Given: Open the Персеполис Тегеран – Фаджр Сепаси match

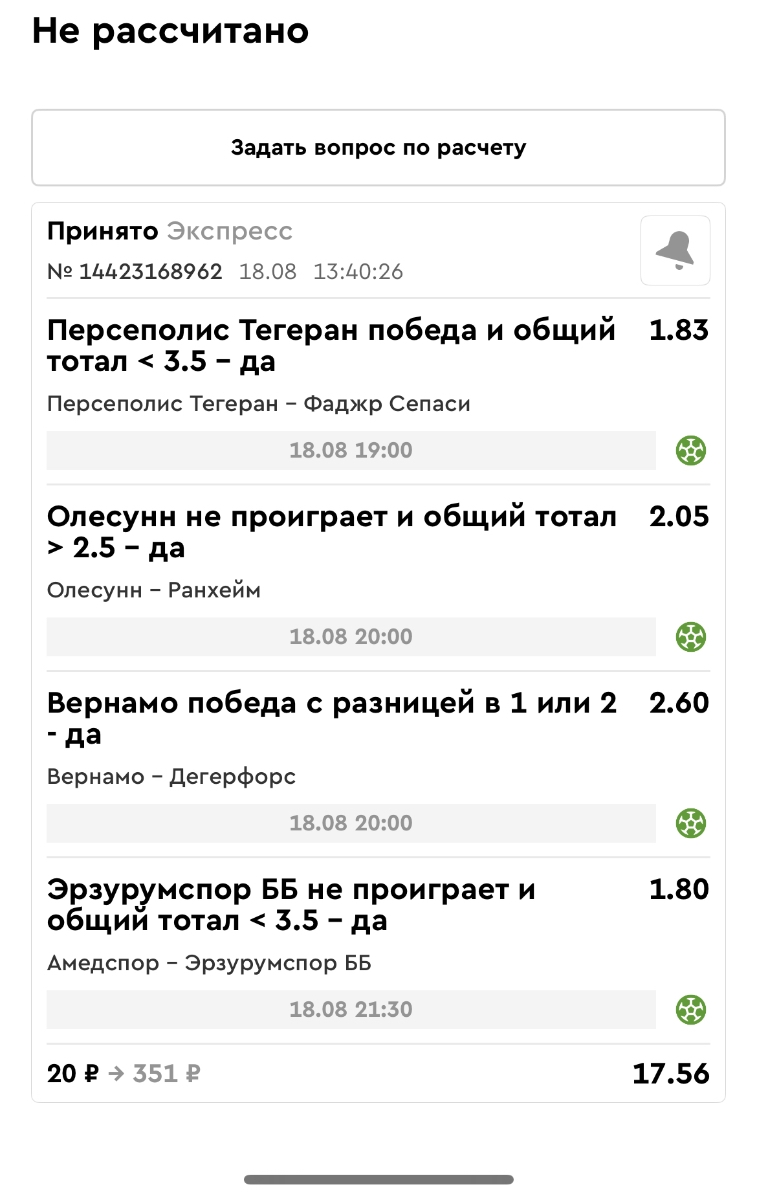Looking at the screenshot, I should tap(258, 404).
